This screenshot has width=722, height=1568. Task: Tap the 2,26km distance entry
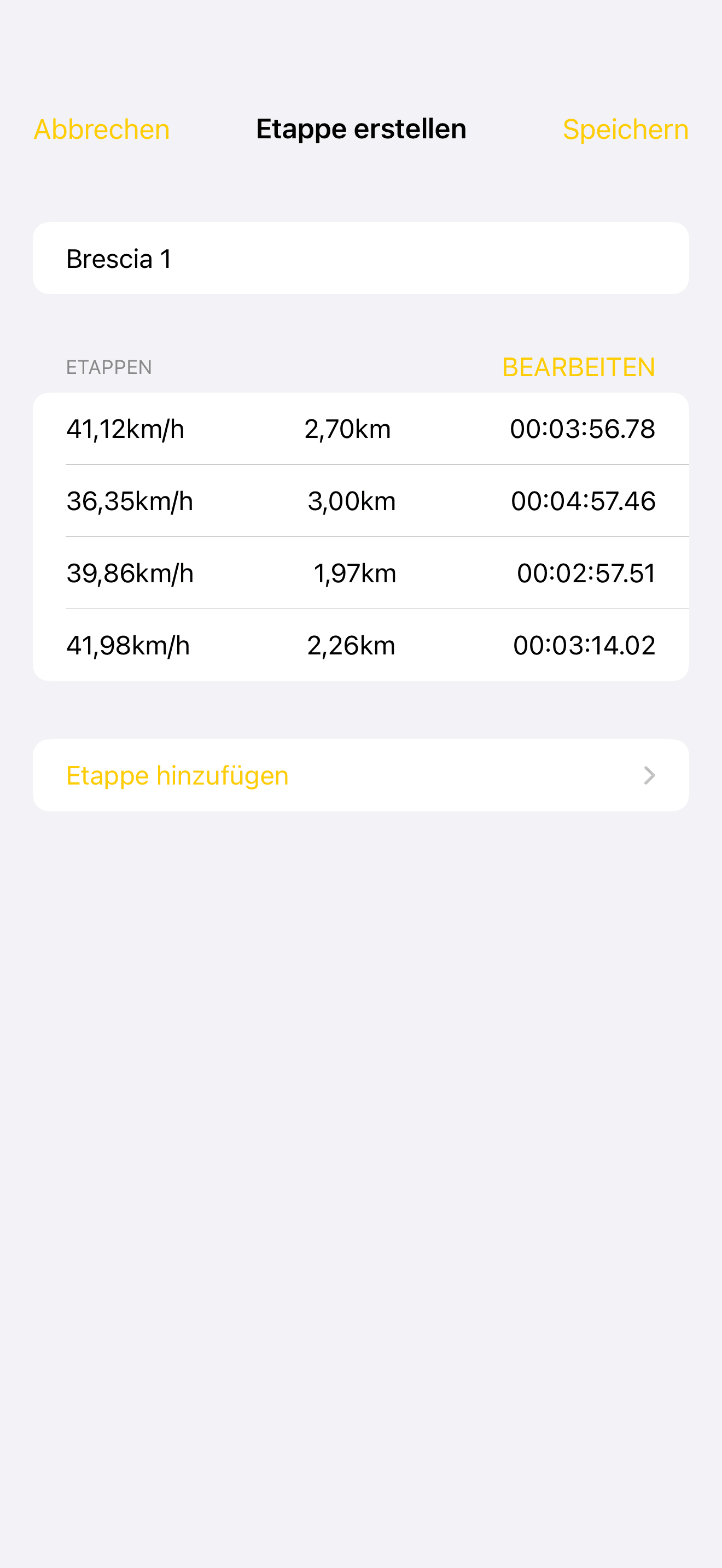351,644
